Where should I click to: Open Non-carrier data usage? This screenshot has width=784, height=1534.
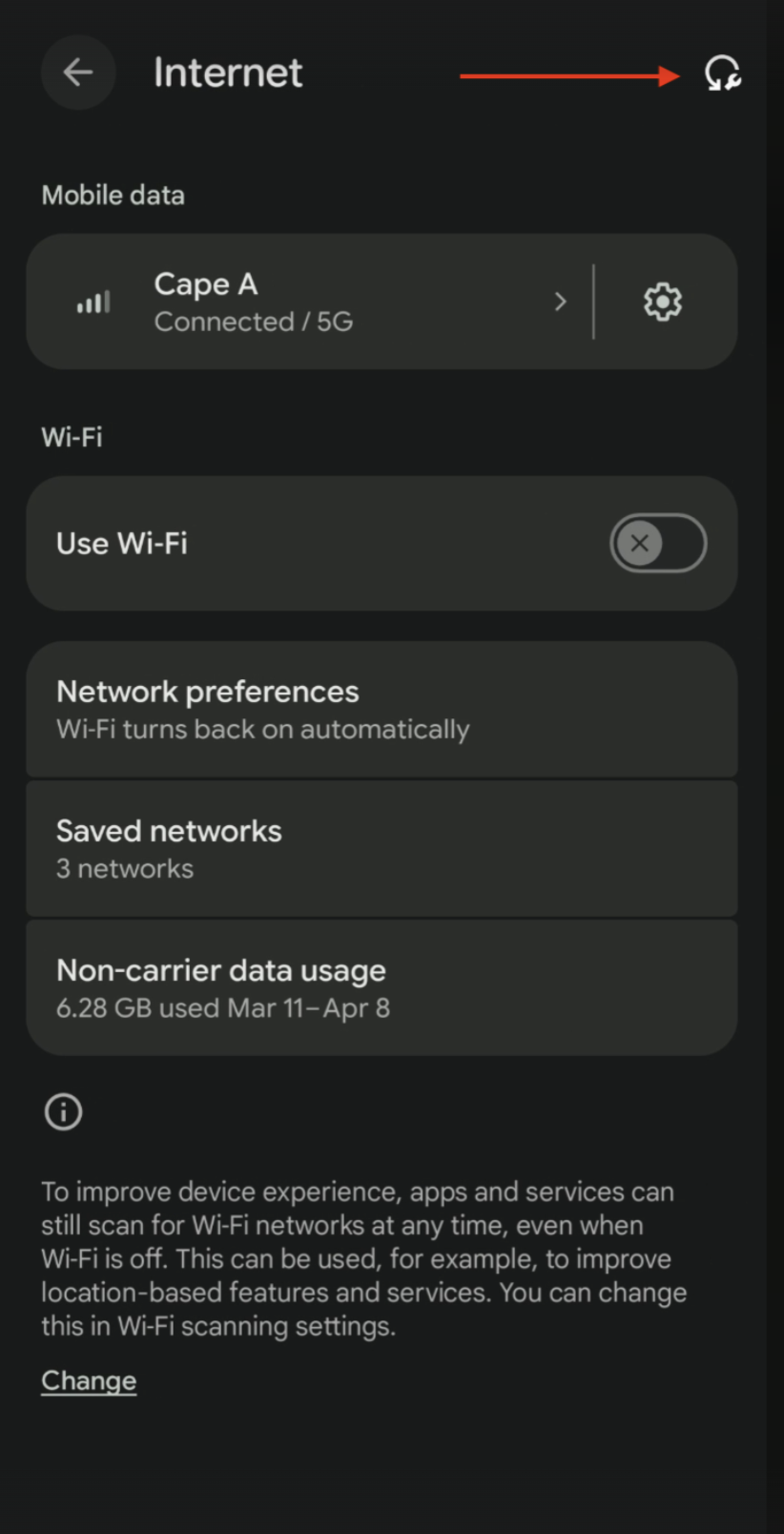tap(382, 988)
